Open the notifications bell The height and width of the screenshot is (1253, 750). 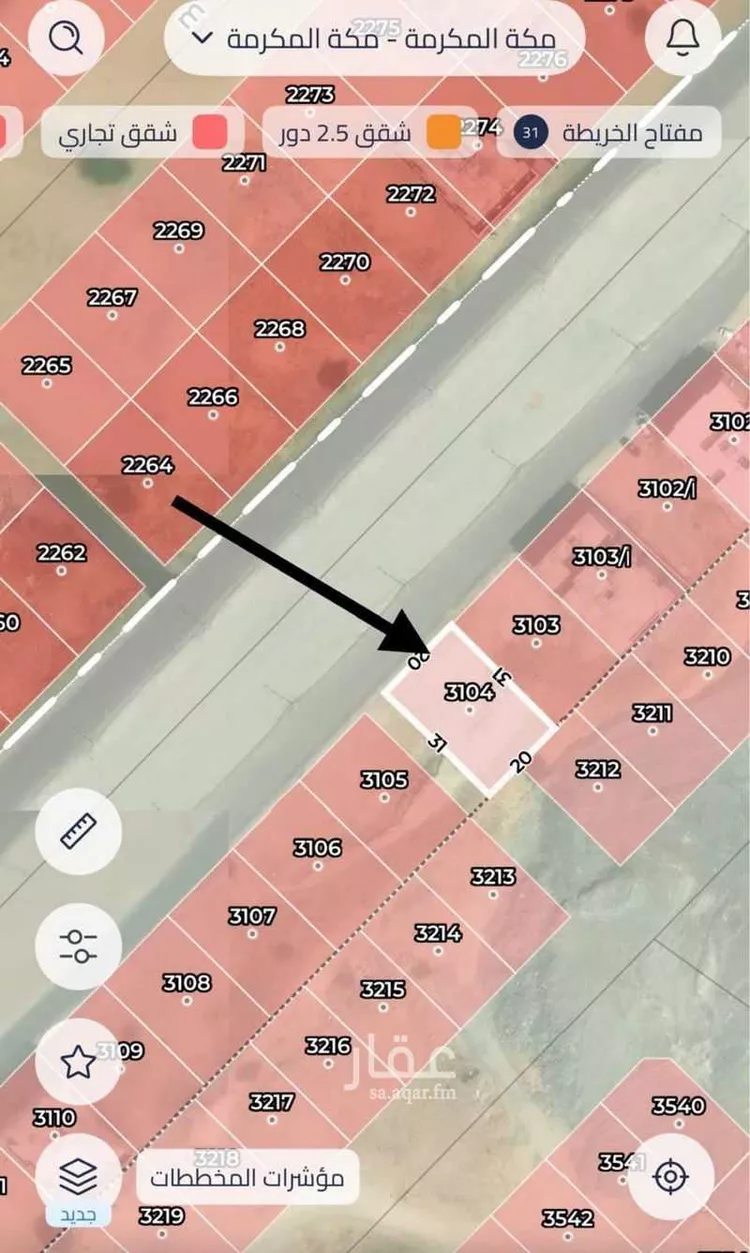[x=684, y=39]
